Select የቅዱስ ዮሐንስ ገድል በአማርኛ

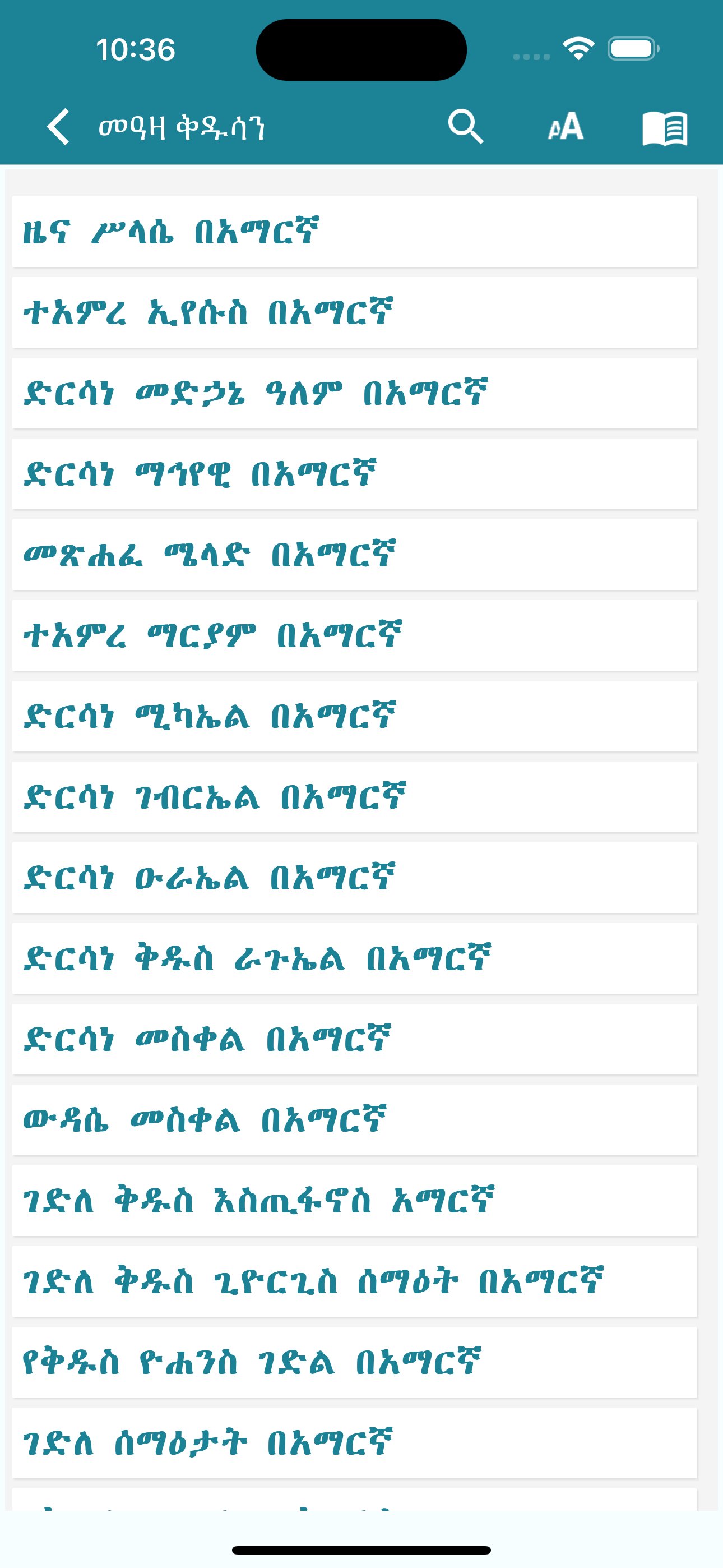(x=354, y=1362)
